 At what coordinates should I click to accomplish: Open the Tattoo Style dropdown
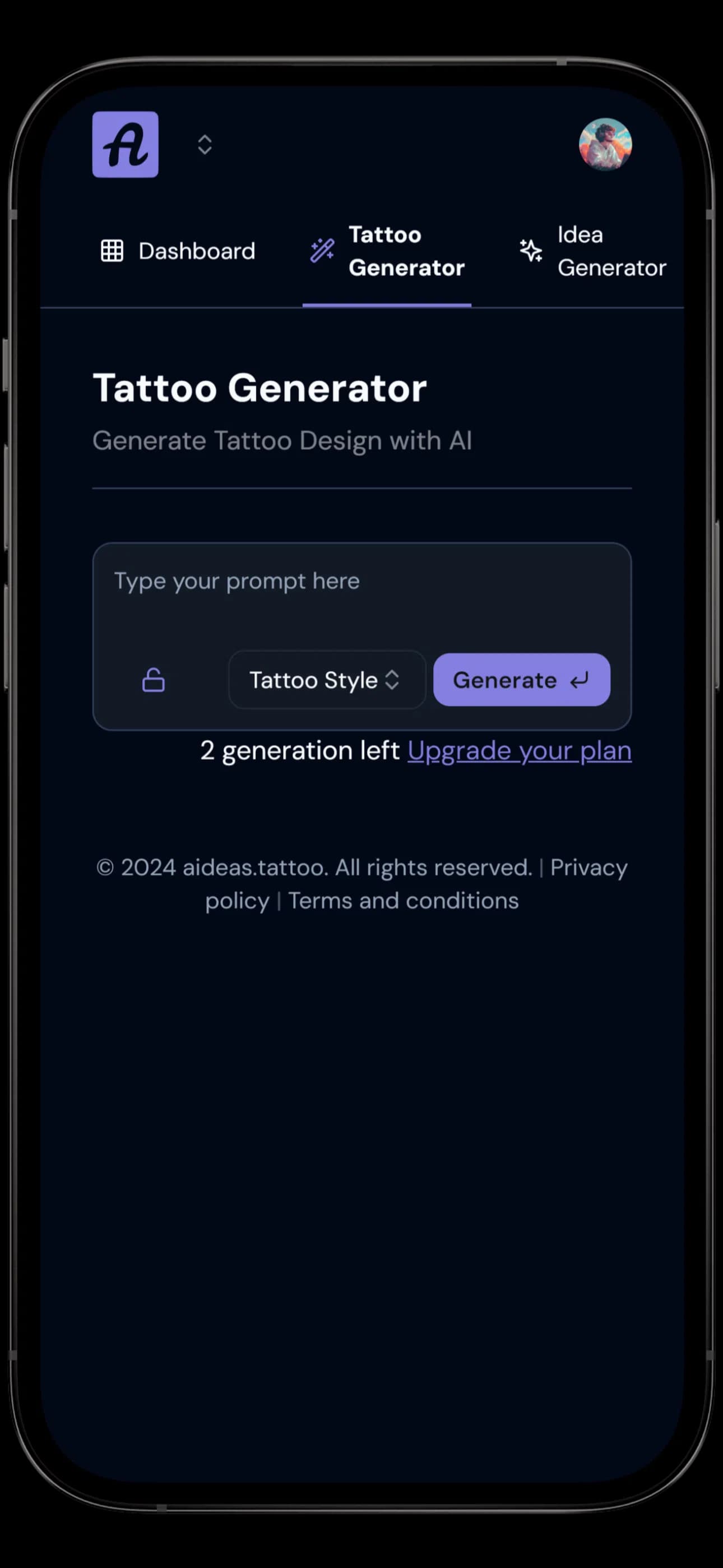point(326,680)
